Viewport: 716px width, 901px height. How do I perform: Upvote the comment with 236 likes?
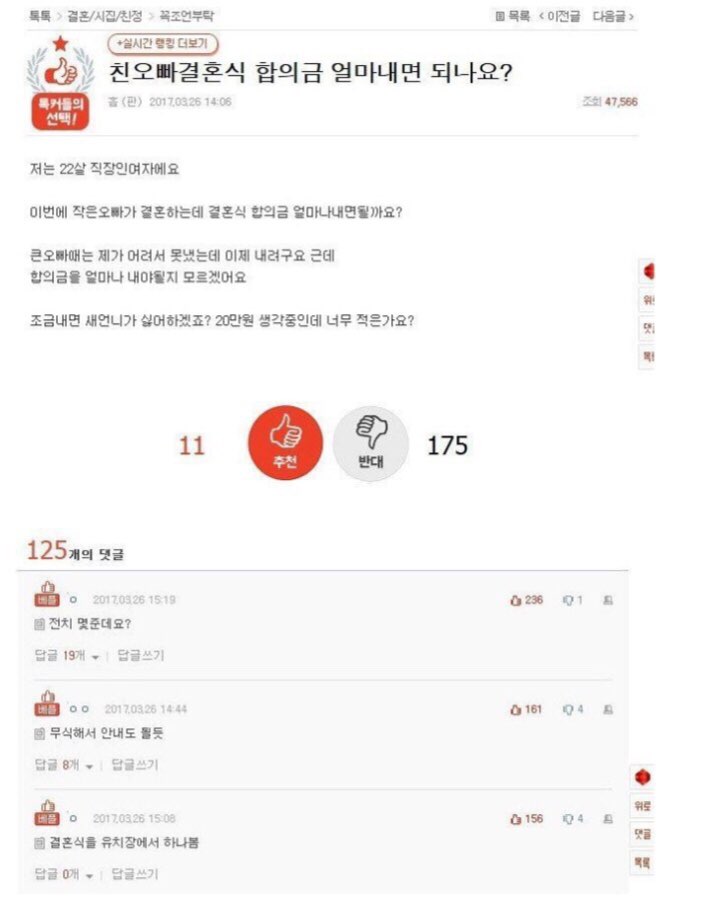tap(526, 600)
